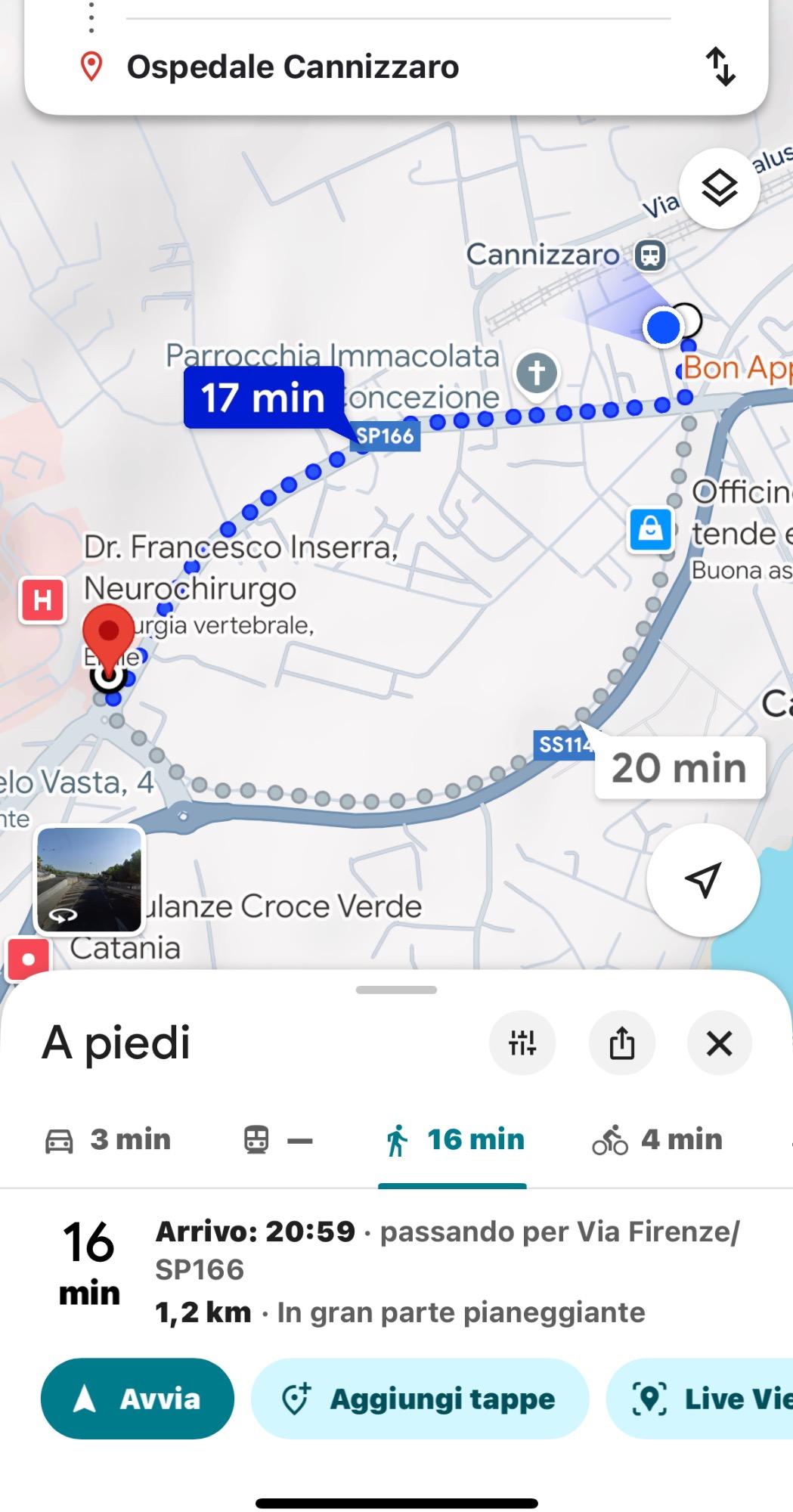Start navigation with Avvia

pyautogui.click(x=138, y=1399)
